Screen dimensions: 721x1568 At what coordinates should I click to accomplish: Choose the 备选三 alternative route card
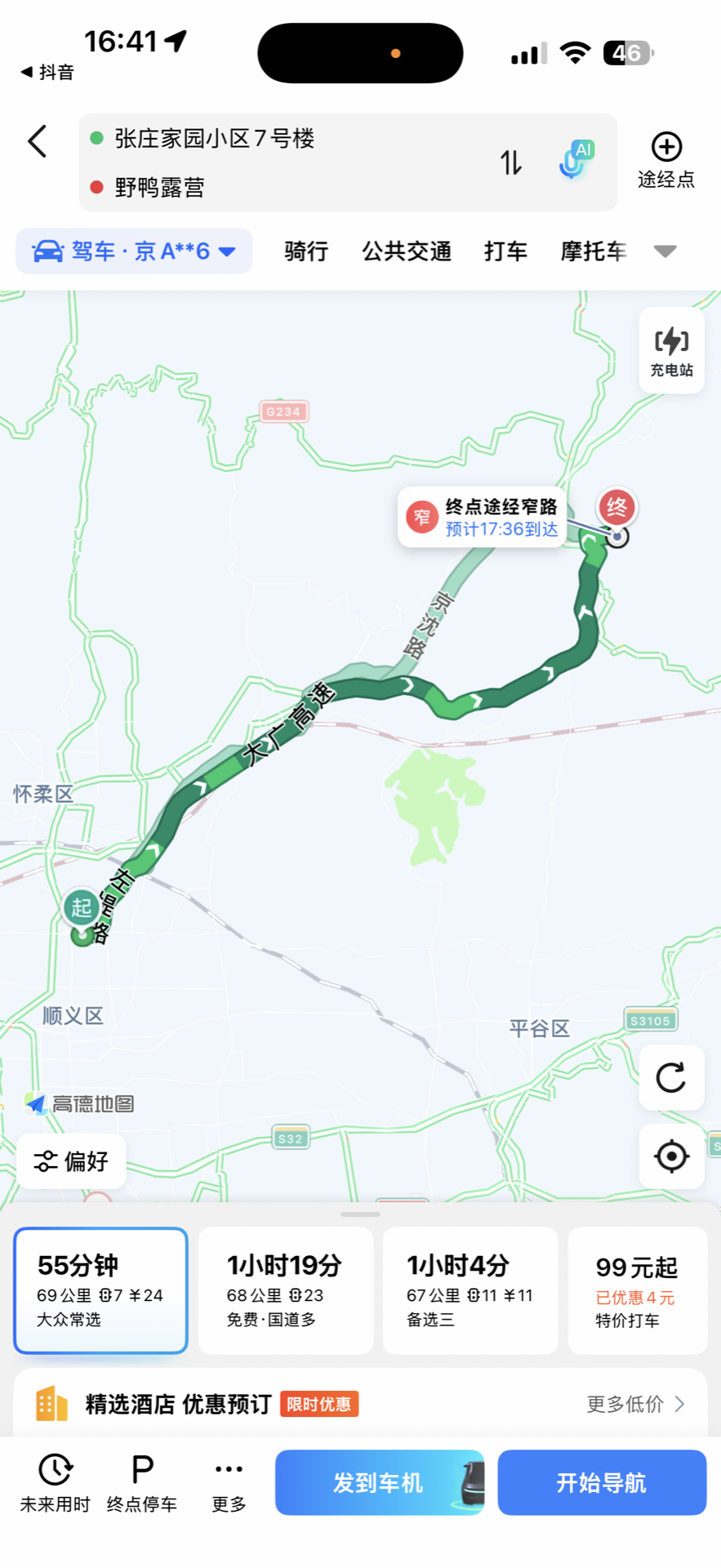pyautogui.click(x=470, y=1290)
